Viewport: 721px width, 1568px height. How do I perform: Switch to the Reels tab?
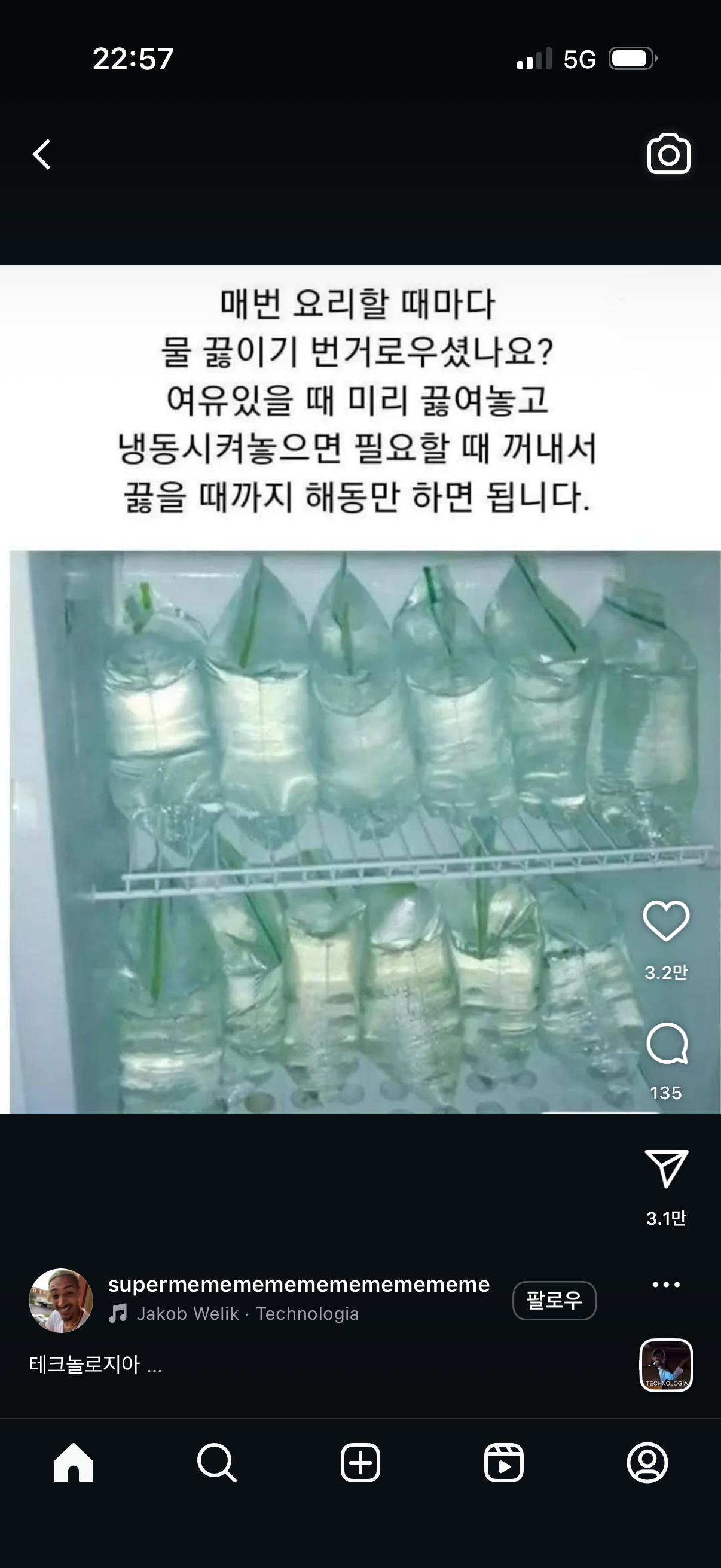[504, 1462]
